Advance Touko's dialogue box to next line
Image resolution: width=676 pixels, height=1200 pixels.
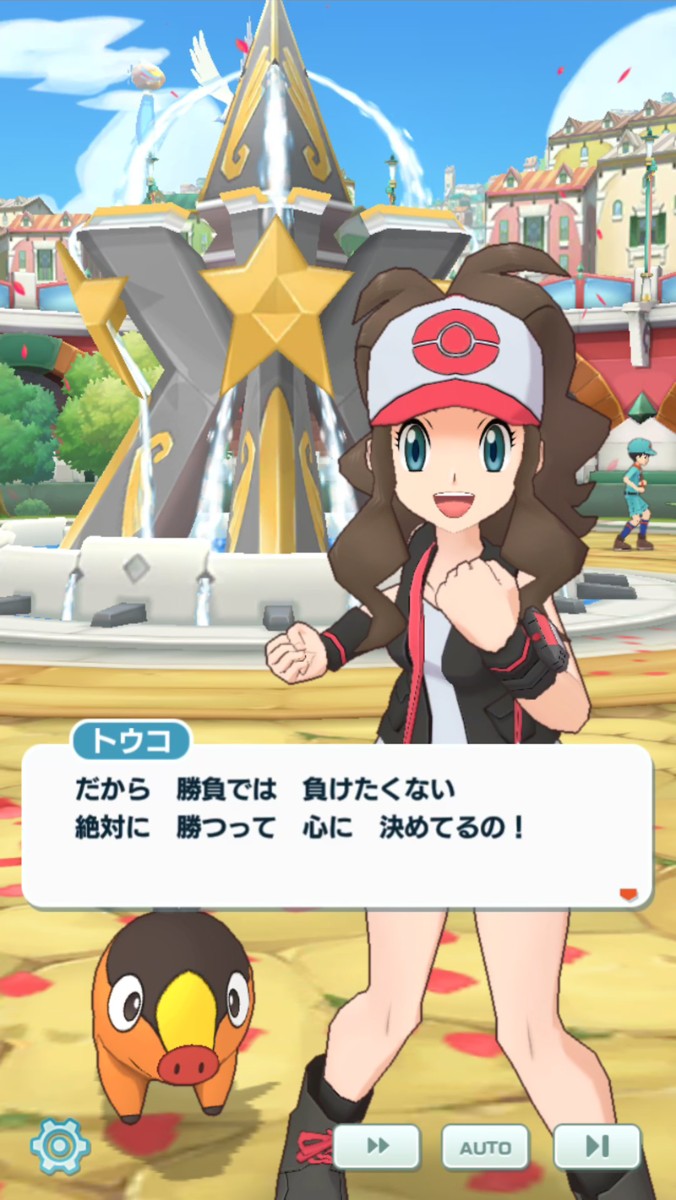click(x=336, y=825)
